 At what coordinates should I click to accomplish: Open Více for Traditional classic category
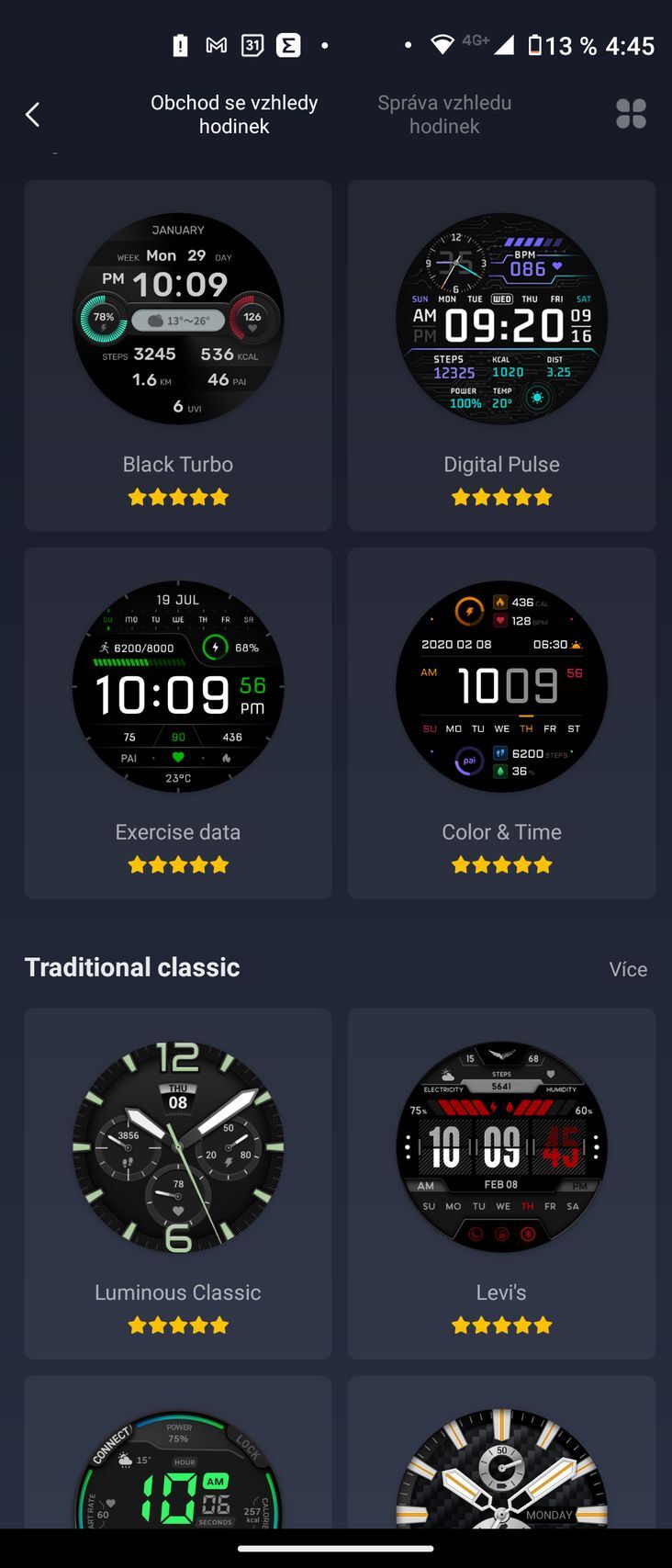click(629, 969)
